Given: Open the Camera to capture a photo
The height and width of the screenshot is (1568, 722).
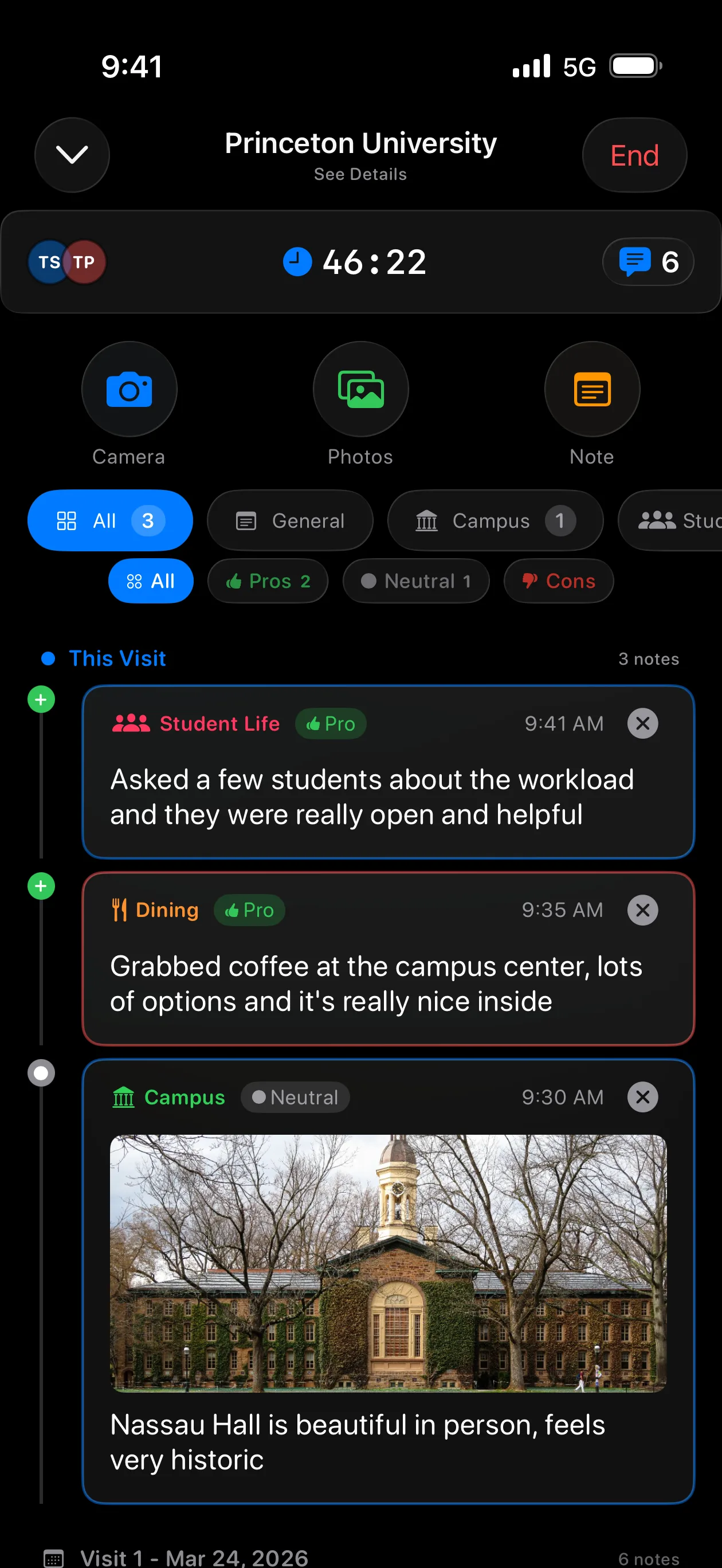Looking at the screenshot, I should pos(128,389).
